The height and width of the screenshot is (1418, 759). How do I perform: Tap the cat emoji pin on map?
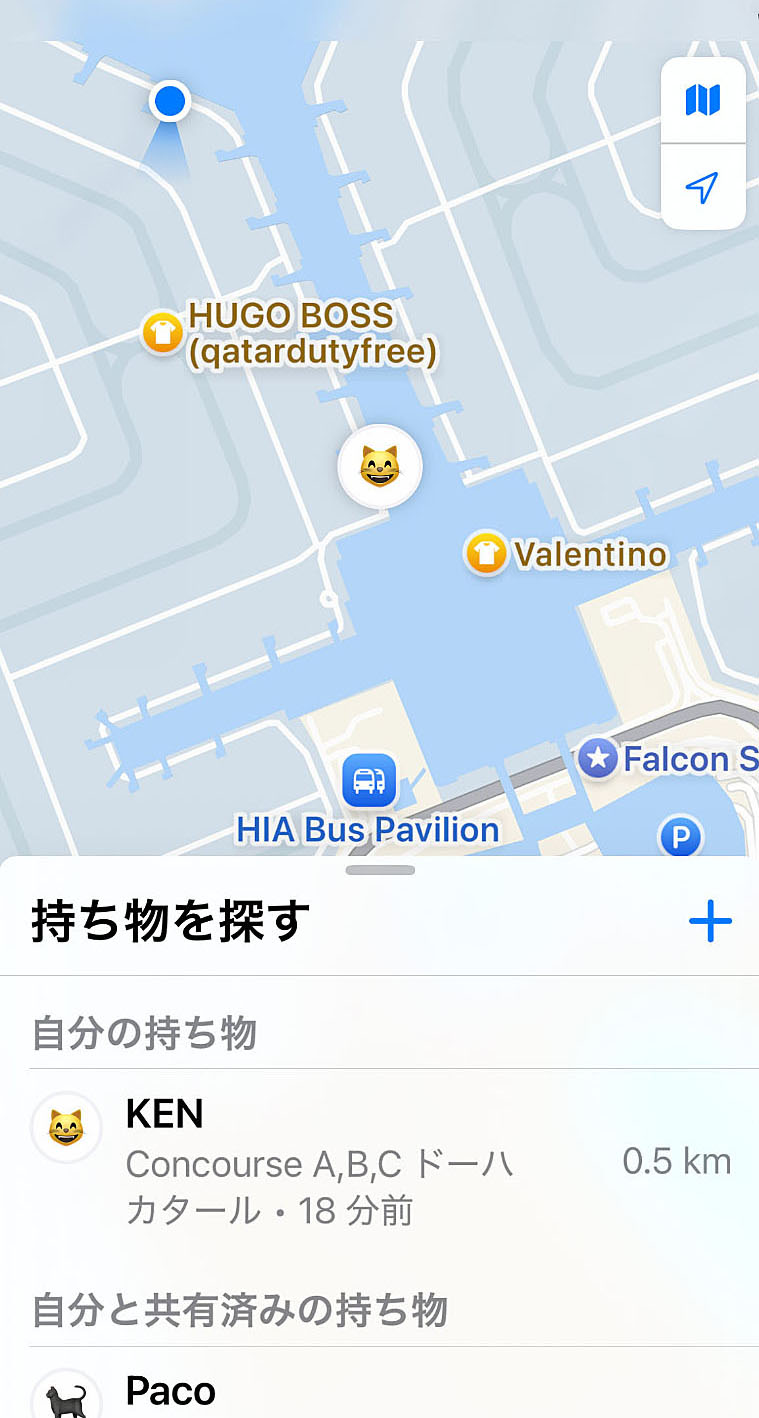380,466
